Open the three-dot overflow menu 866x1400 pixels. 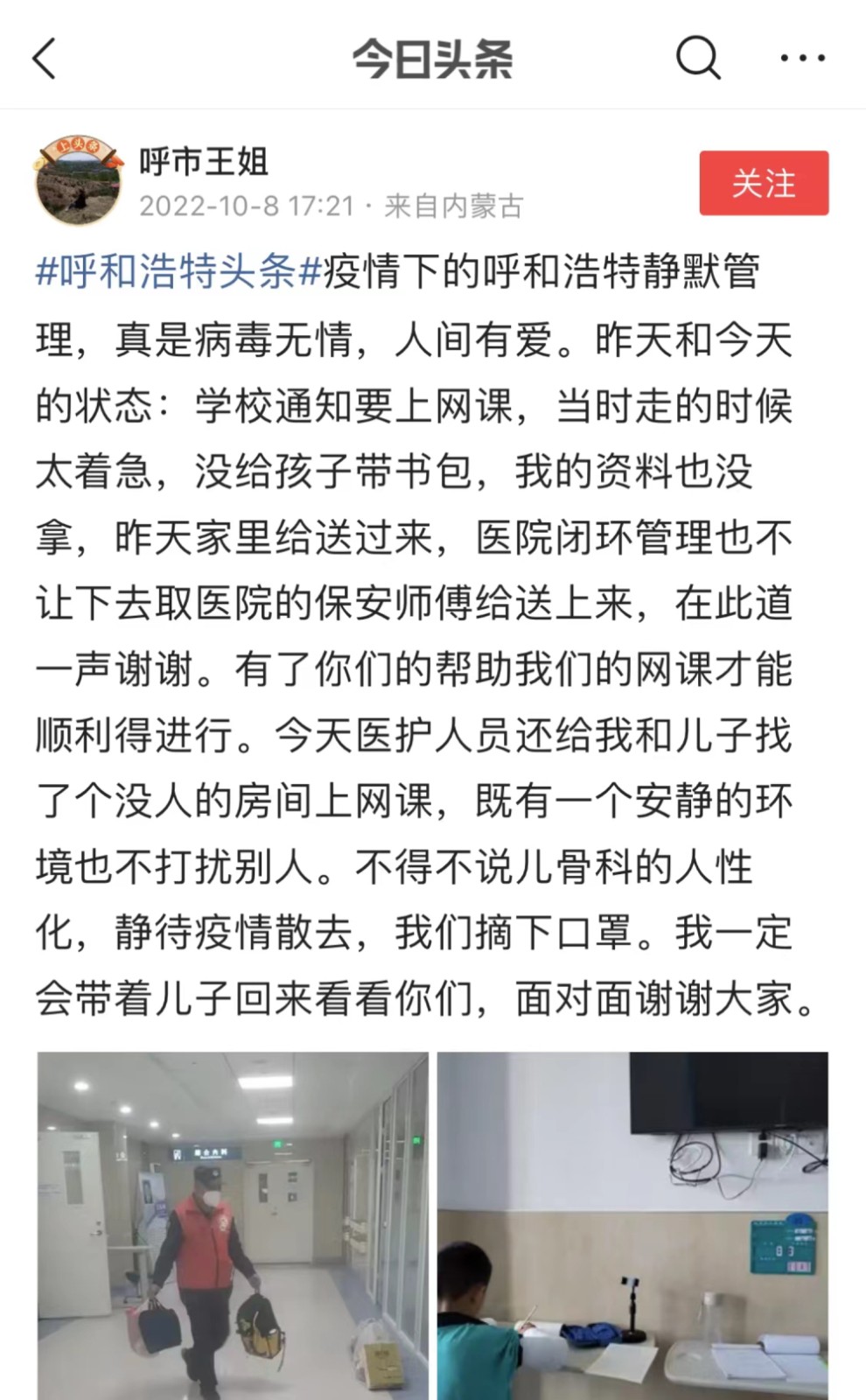(x=802, y=59)
